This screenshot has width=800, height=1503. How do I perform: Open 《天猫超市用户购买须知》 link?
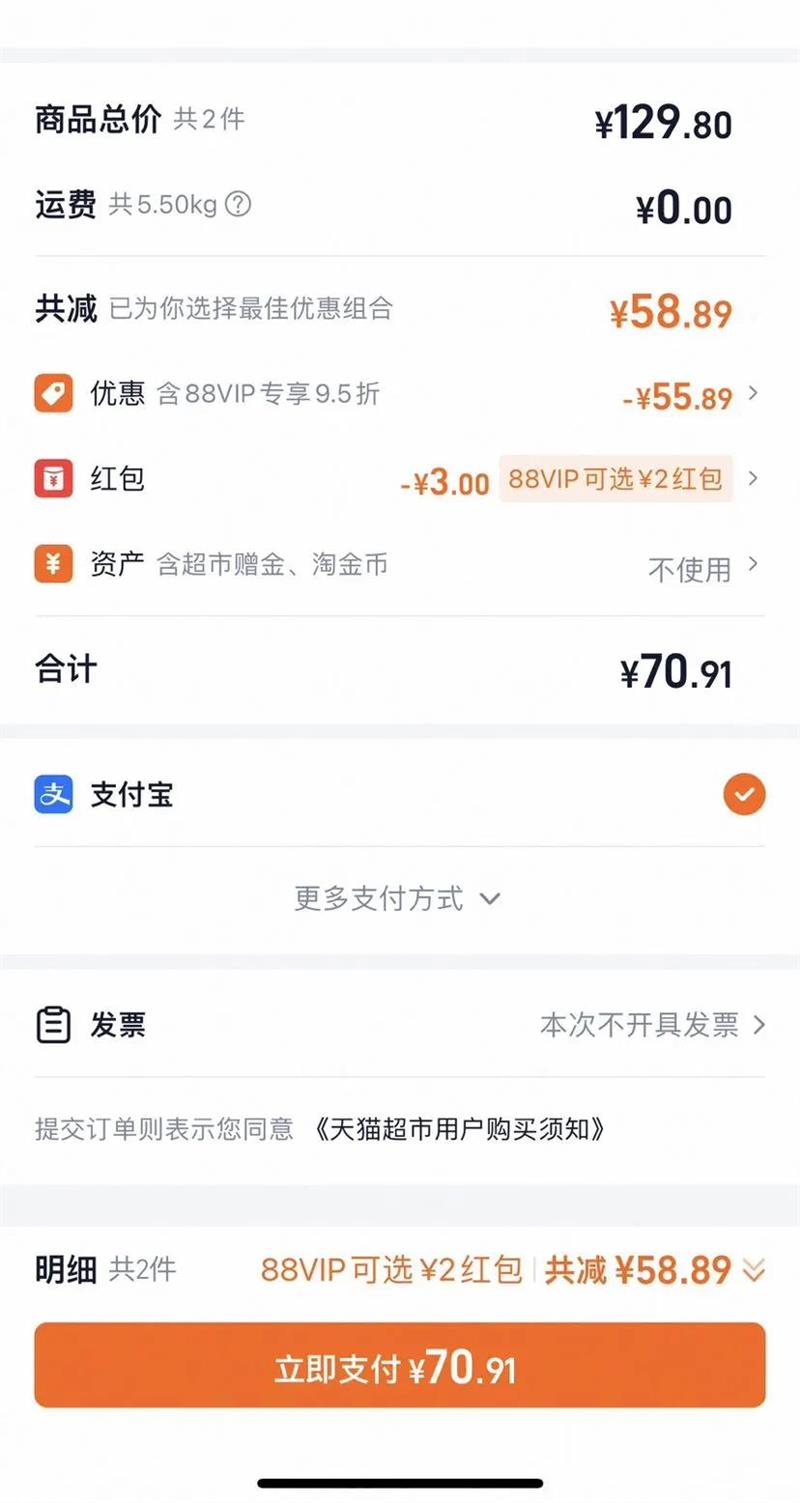459,1130
